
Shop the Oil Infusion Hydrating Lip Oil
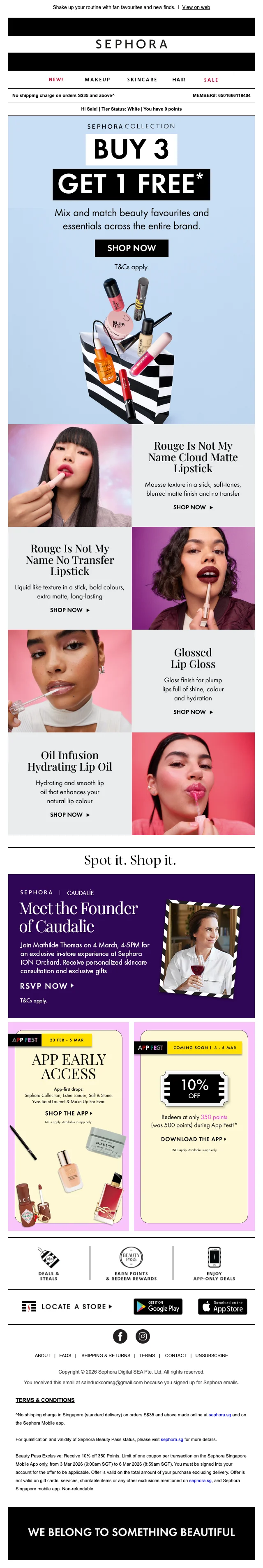(69, 815)
